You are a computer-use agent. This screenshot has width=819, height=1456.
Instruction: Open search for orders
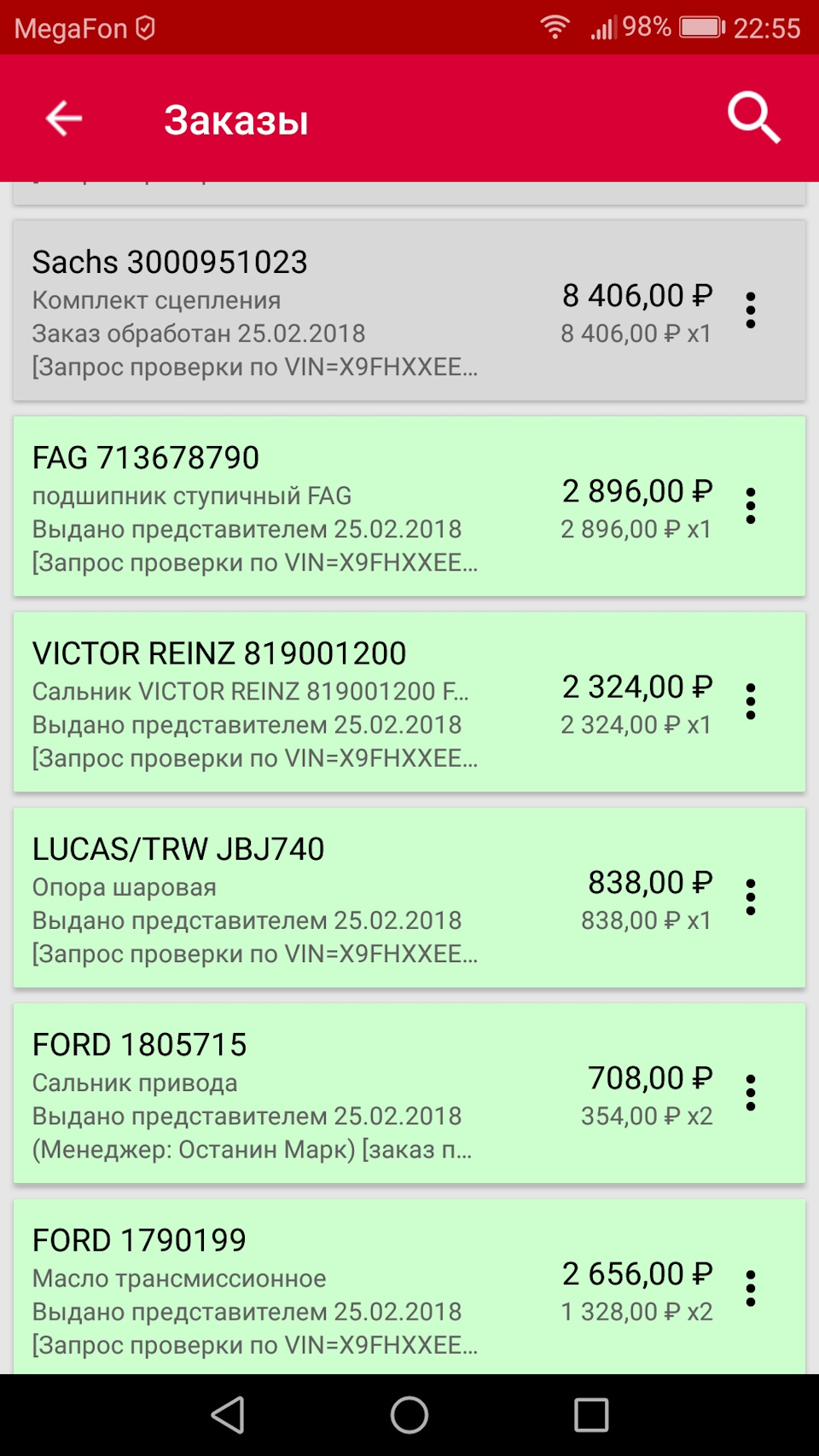753,118
